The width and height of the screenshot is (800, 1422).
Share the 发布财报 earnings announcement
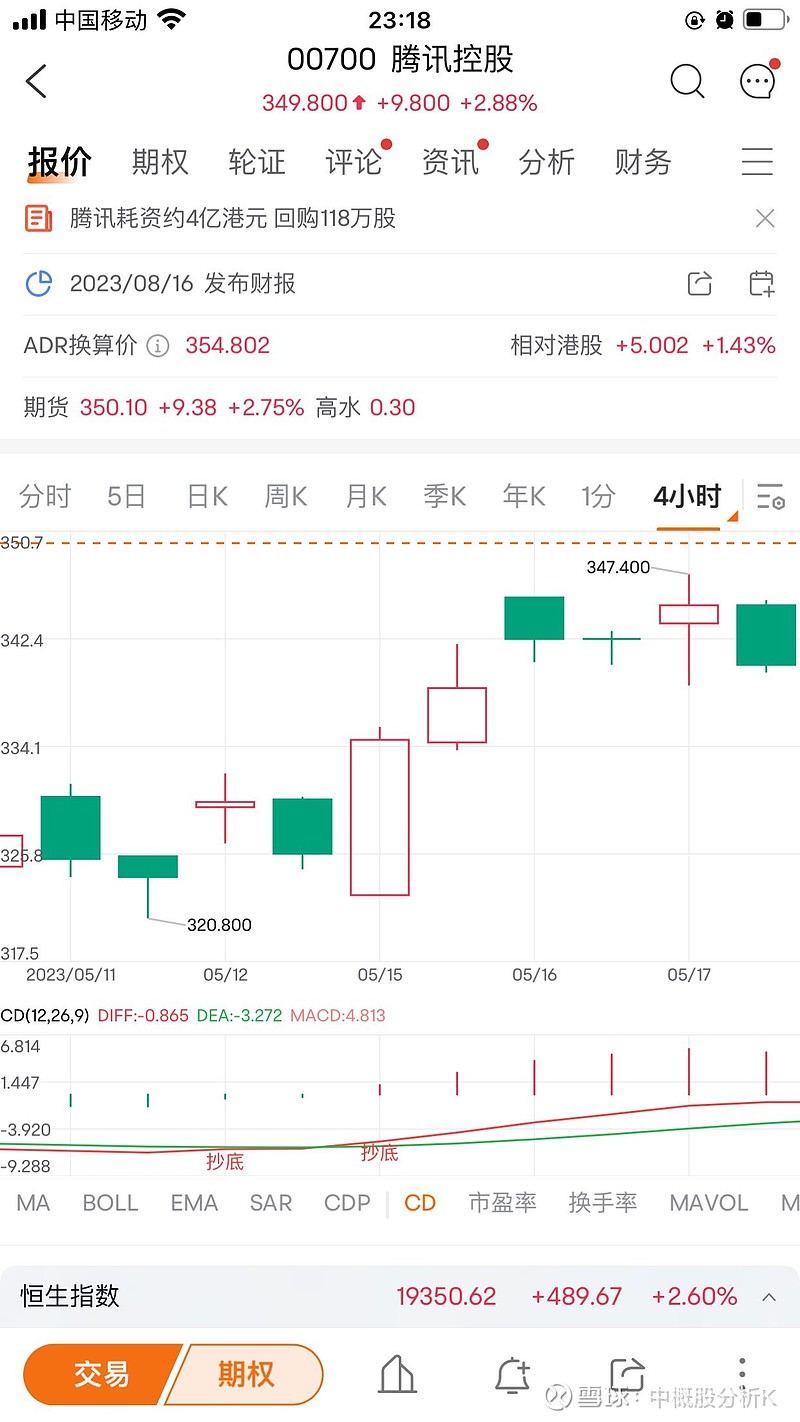[x=699, y=284]
